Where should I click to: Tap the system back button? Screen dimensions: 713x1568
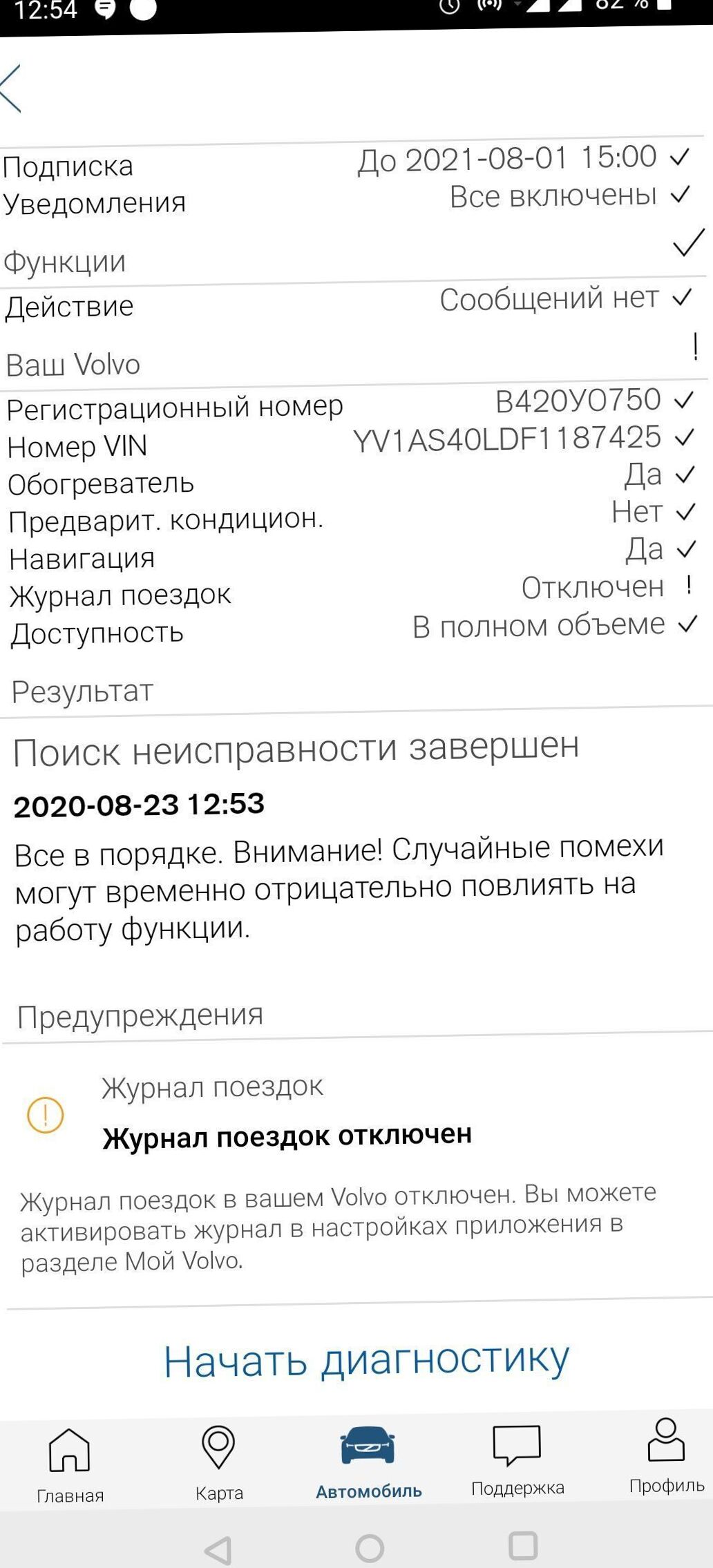[x=218, y=1550]
